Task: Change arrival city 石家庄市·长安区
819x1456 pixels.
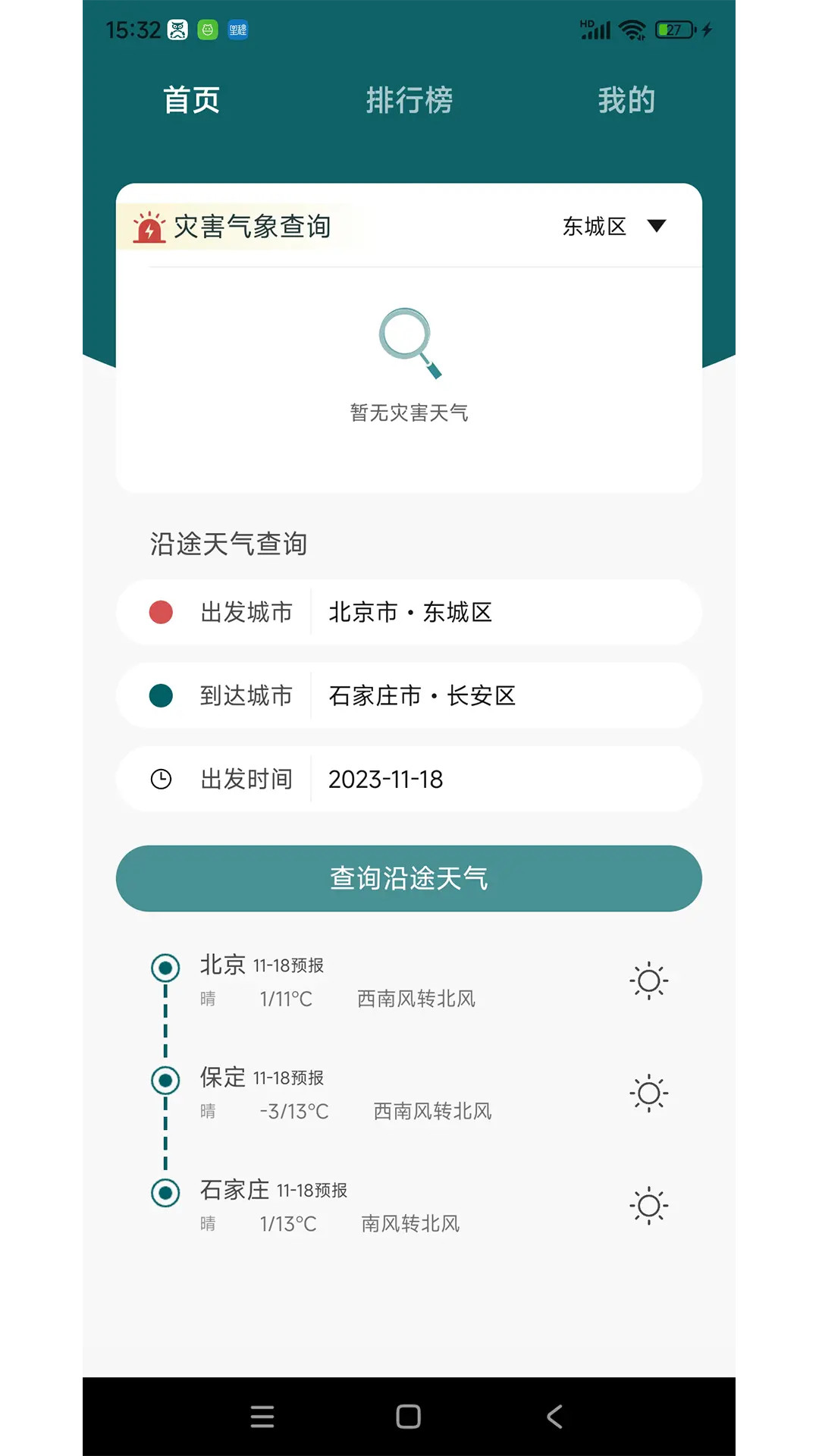Action: pos(409,695)
